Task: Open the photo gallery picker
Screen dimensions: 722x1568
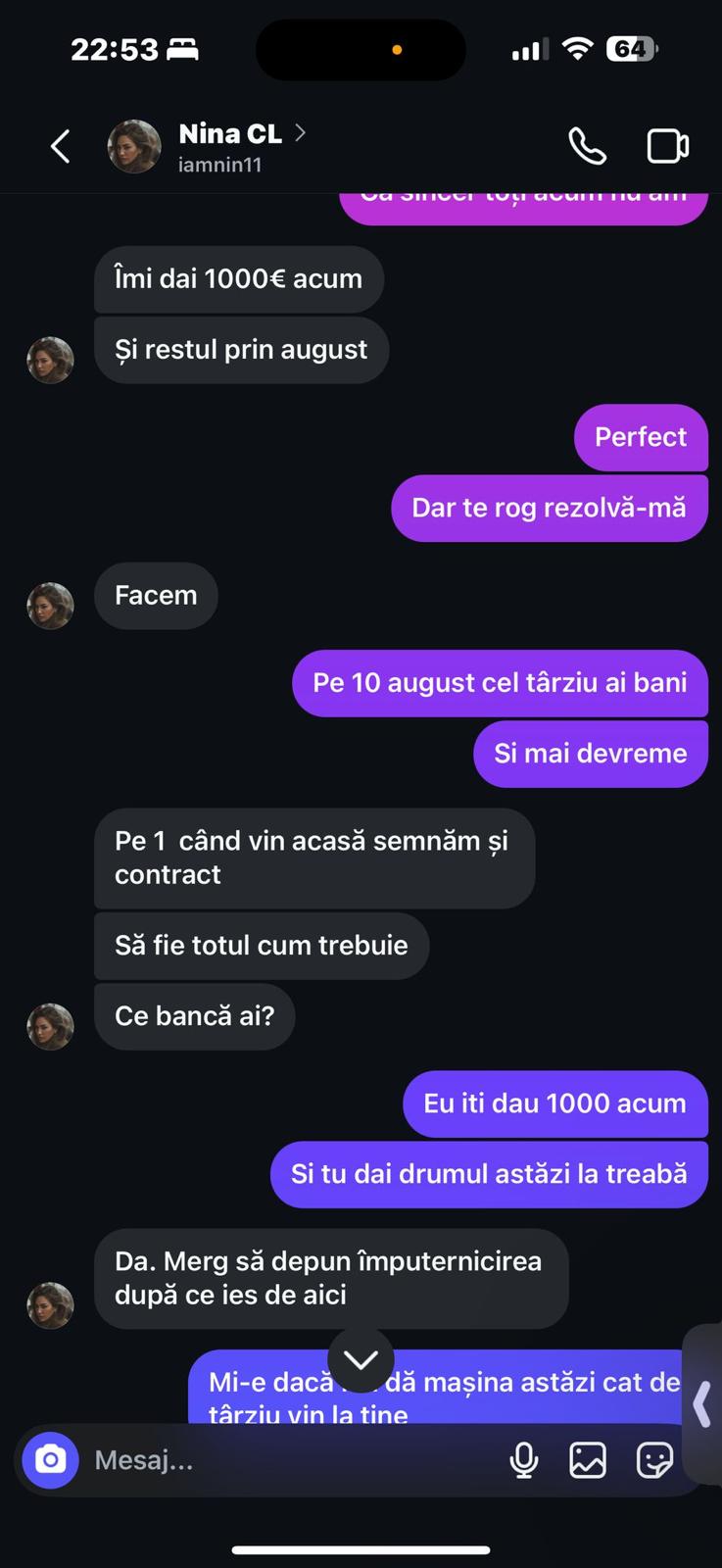Action: pyautogui.click(x=588, y=1460)
